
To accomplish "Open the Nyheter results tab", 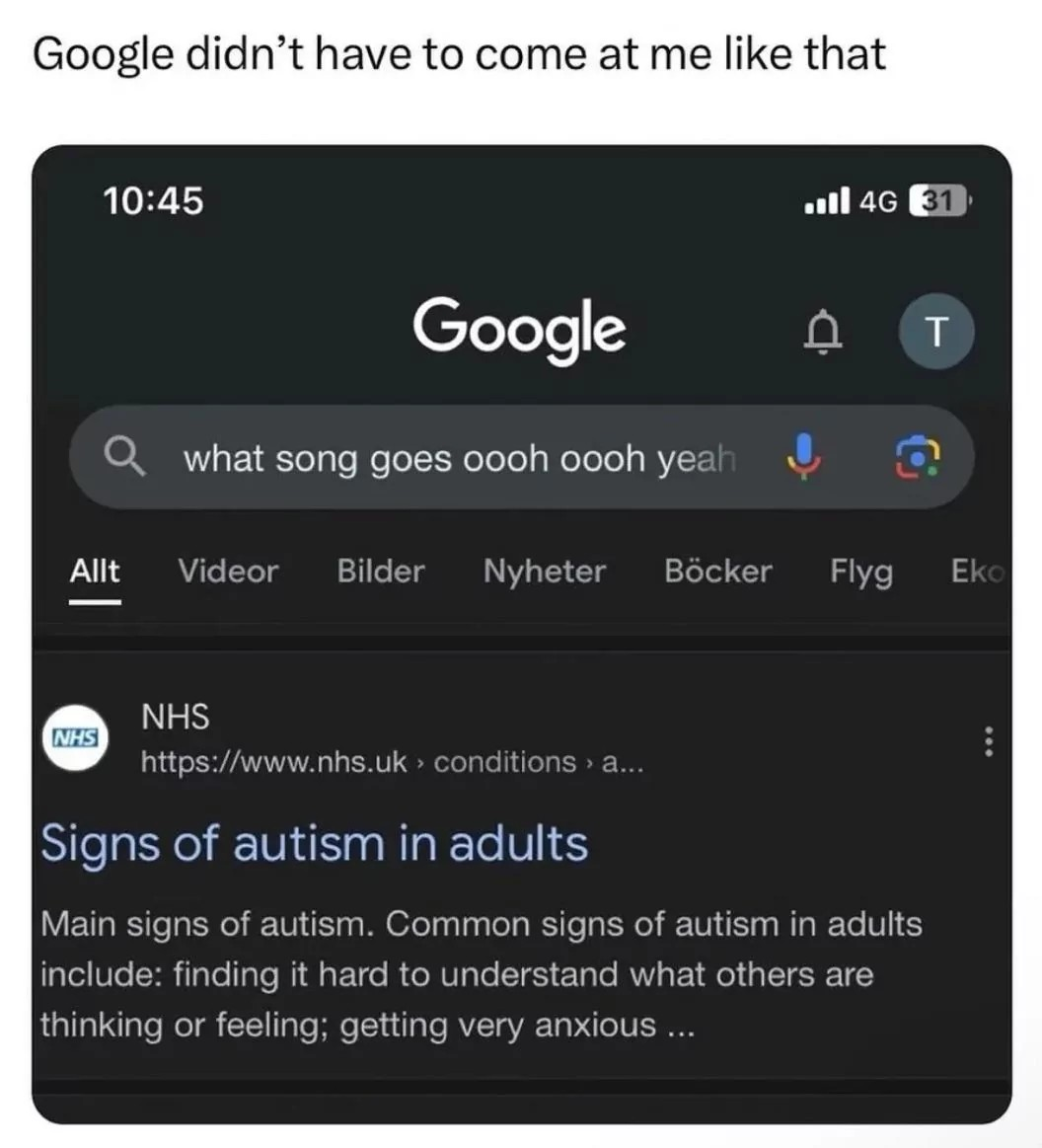I will click(x=545, y=573).
